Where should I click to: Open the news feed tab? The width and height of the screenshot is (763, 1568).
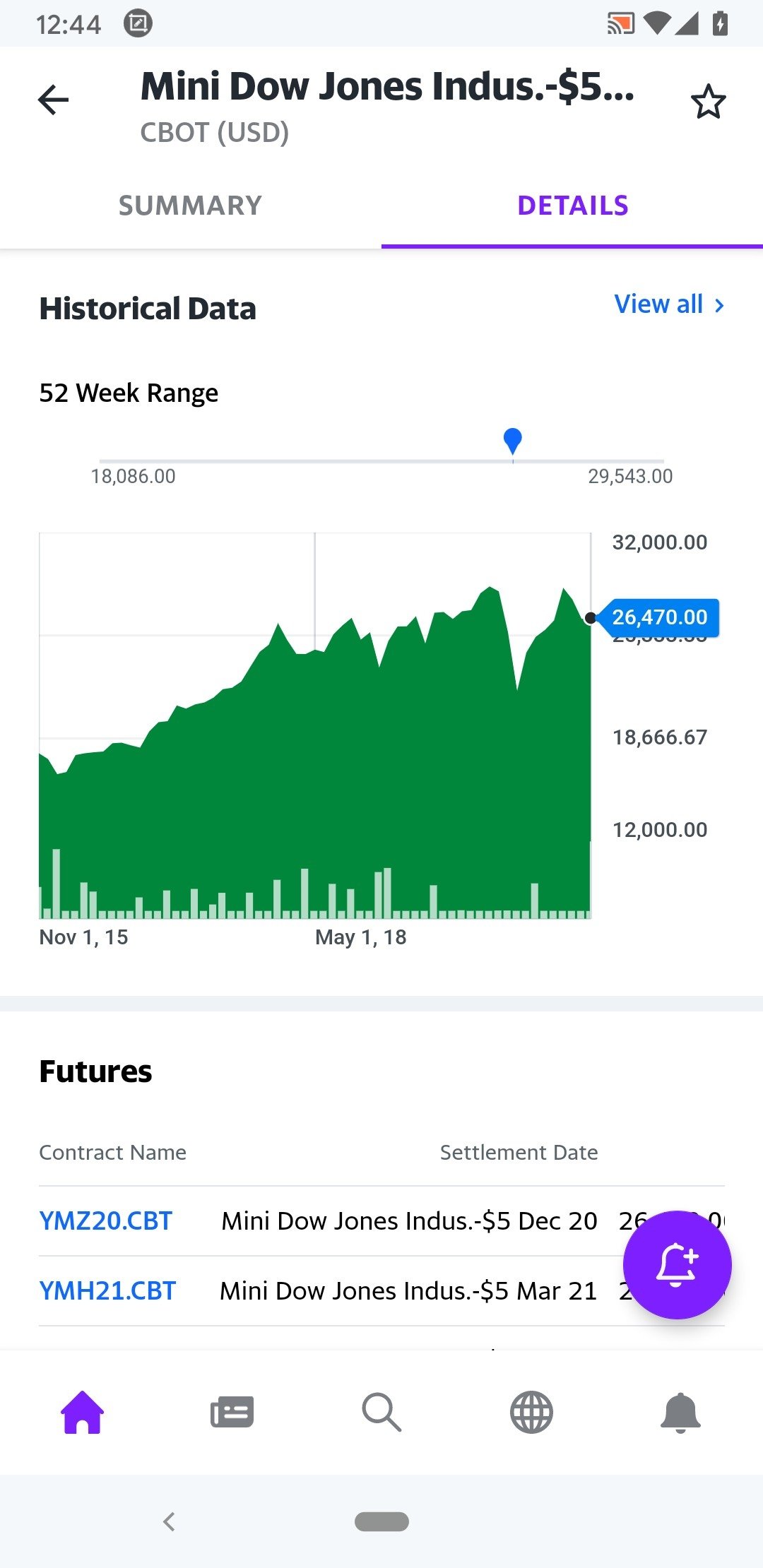point(232,1412)
